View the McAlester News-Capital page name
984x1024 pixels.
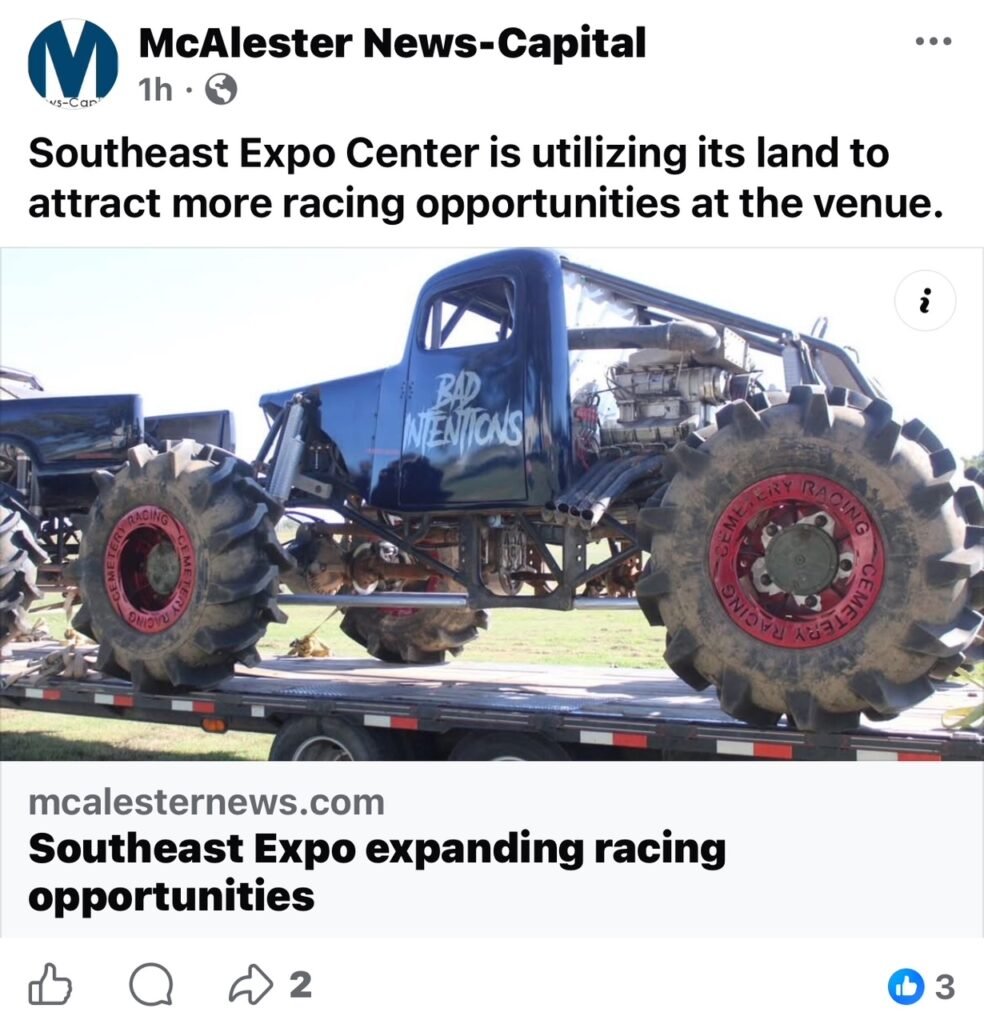(x=392, y=43)
